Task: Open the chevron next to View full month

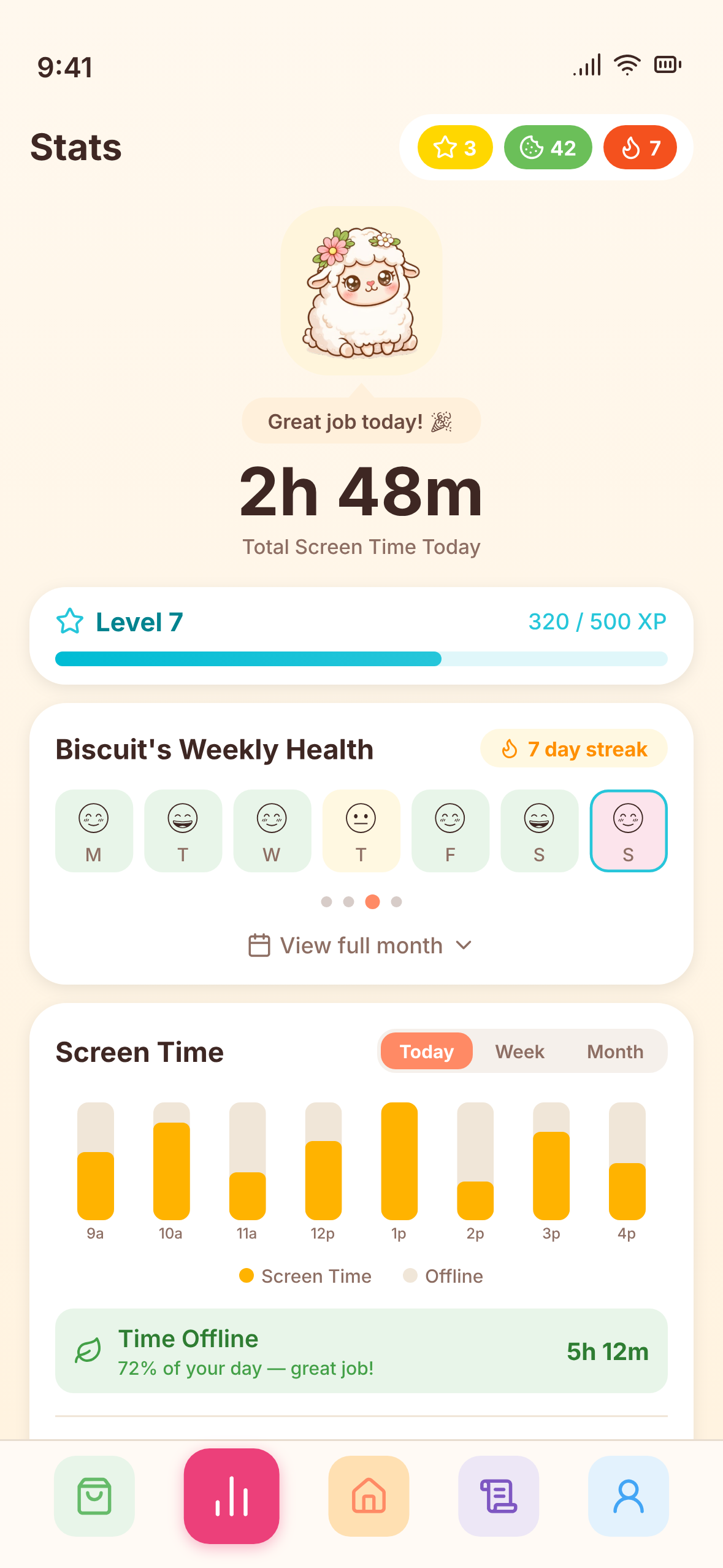Action: [x=464, y=945]
